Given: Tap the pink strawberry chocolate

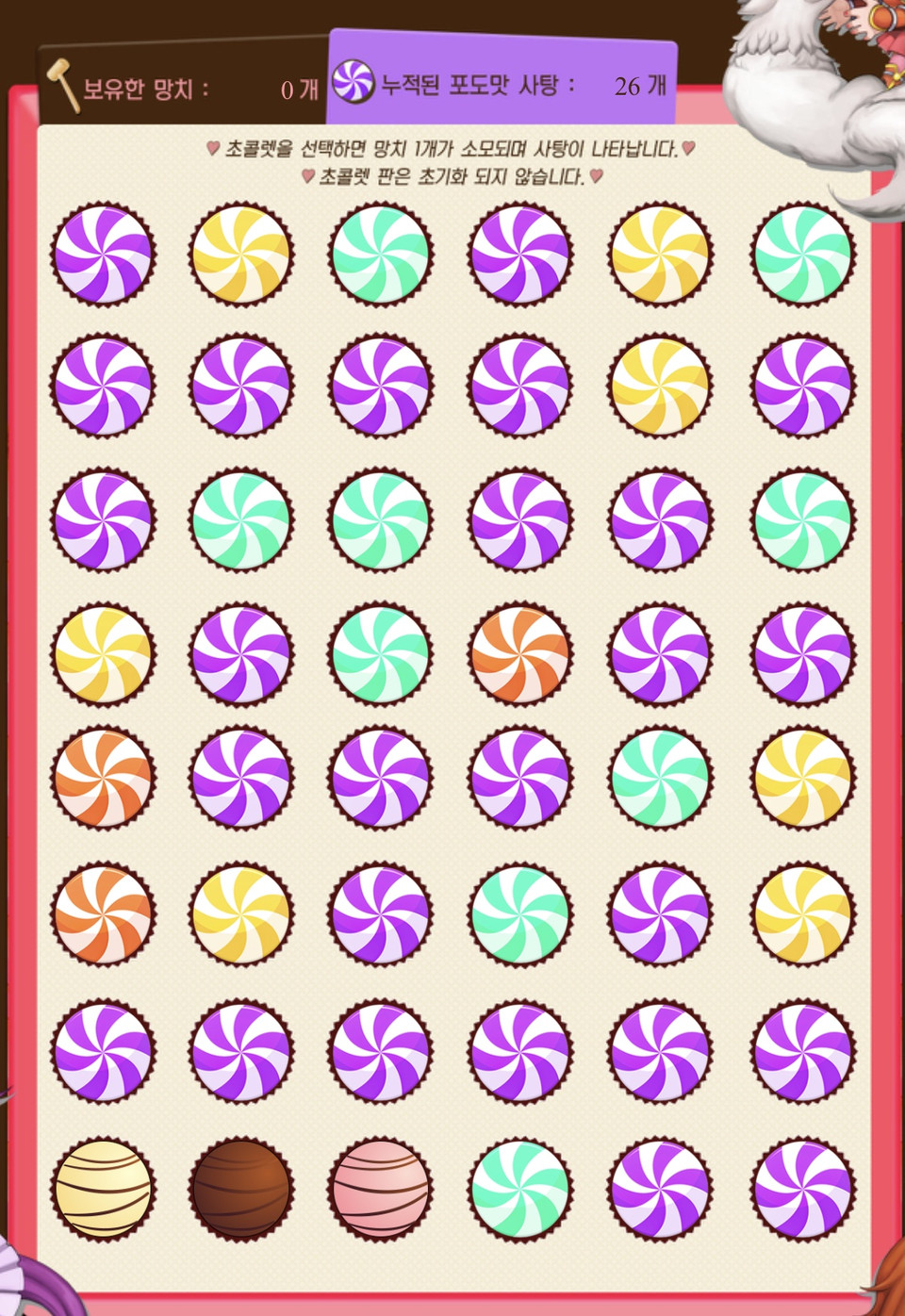Looking at the screenshot, I should (x=380, y=1188).
